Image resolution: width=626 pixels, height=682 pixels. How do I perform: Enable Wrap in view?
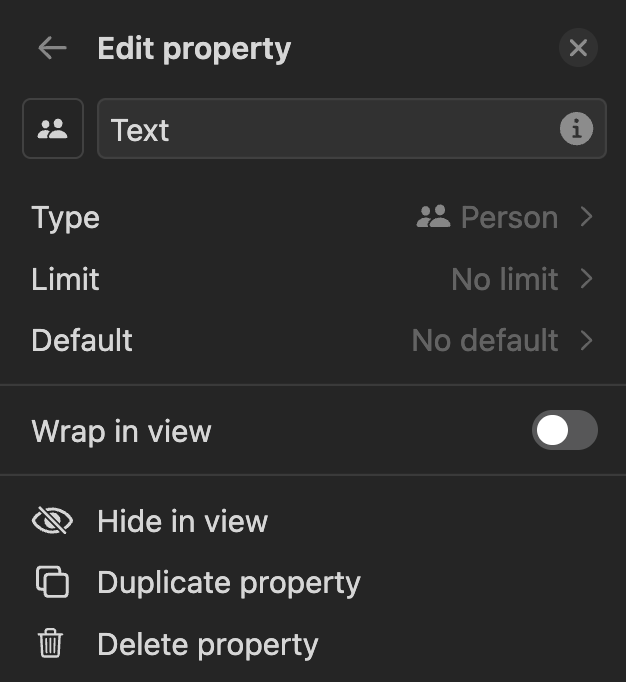(564, 431)
